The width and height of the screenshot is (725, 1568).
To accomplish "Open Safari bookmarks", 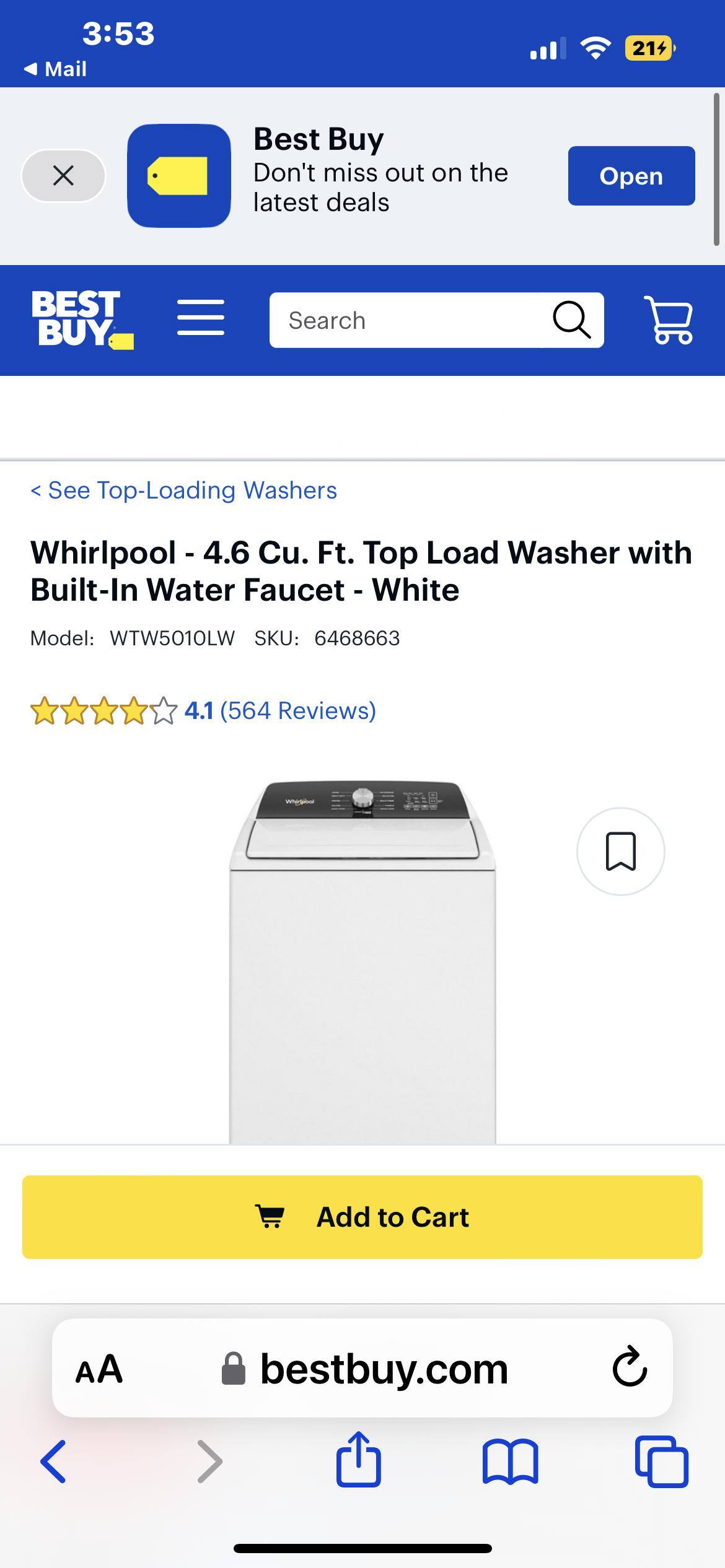I will click(510, 1461).
